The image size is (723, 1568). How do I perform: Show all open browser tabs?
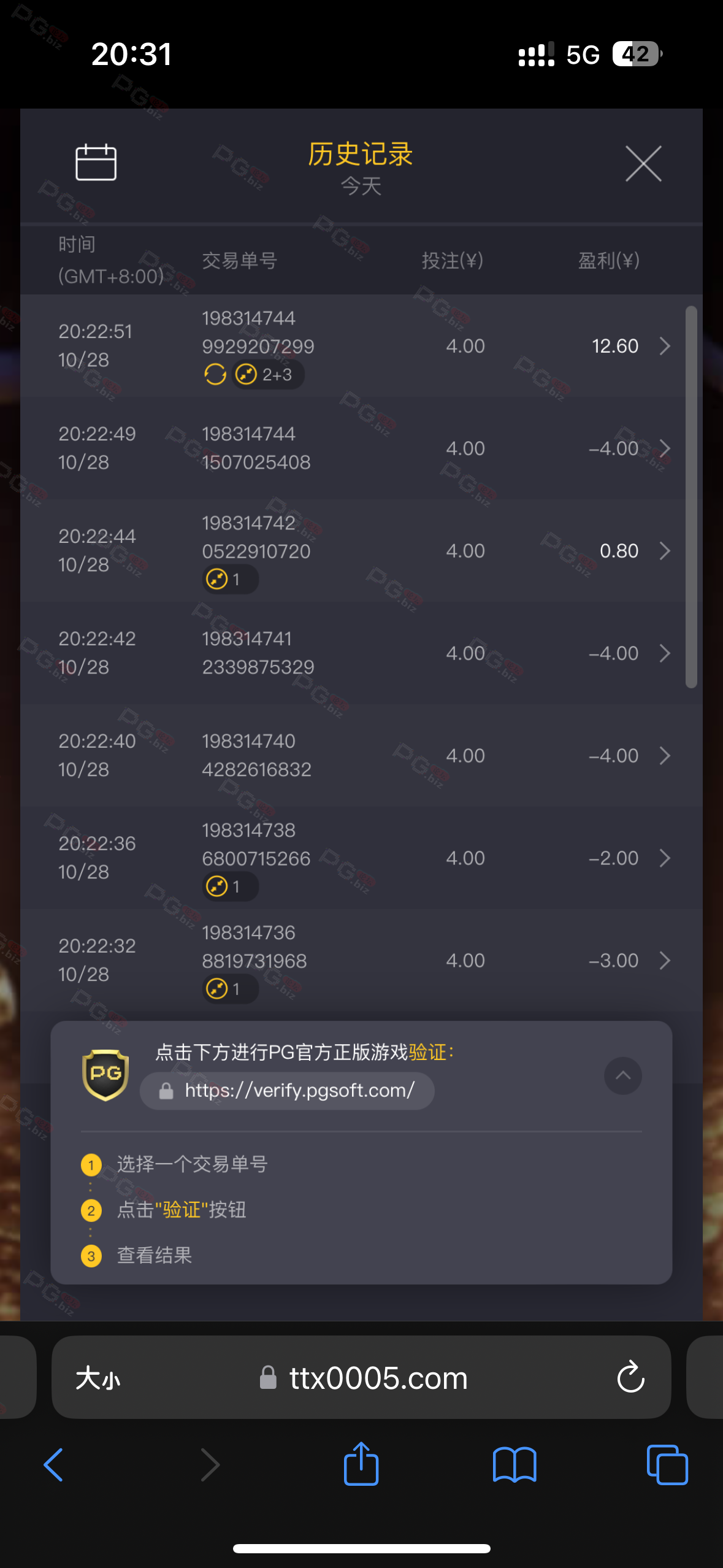(x=667, y=1465)
